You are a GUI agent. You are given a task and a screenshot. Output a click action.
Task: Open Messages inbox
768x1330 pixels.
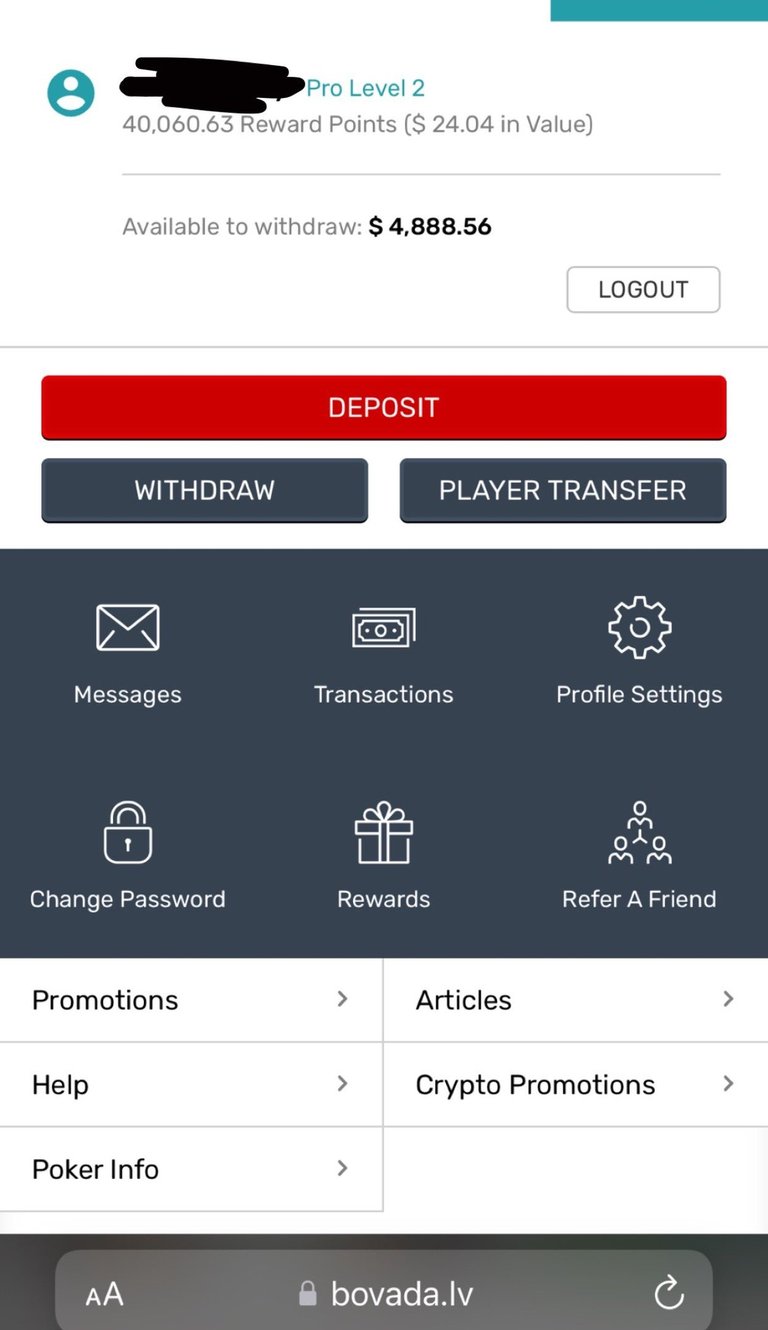click(x=128, y=652)
